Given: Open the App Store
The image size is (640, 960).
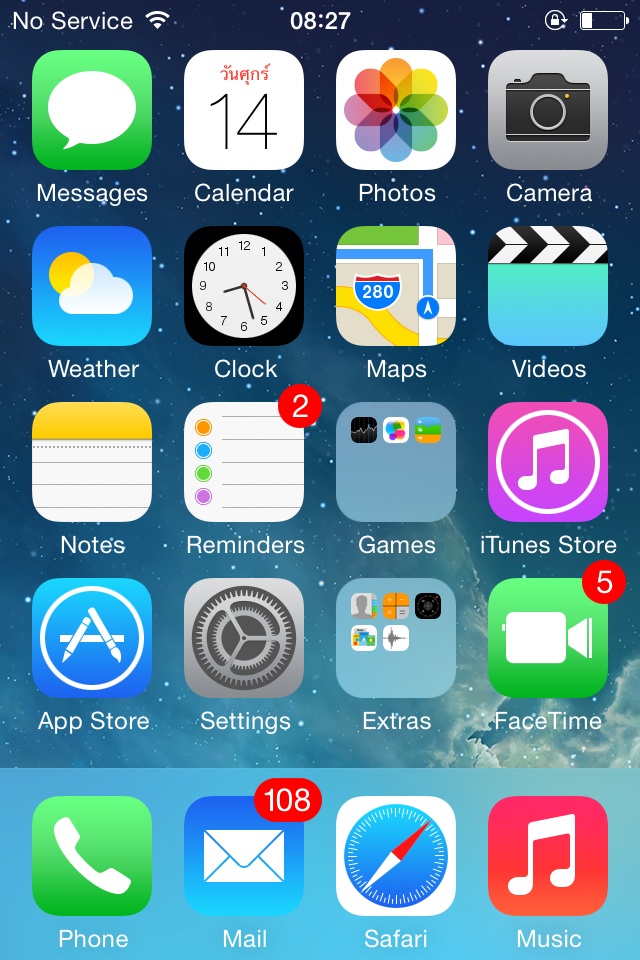Looking at the screenshot, I should pos(92,638).
